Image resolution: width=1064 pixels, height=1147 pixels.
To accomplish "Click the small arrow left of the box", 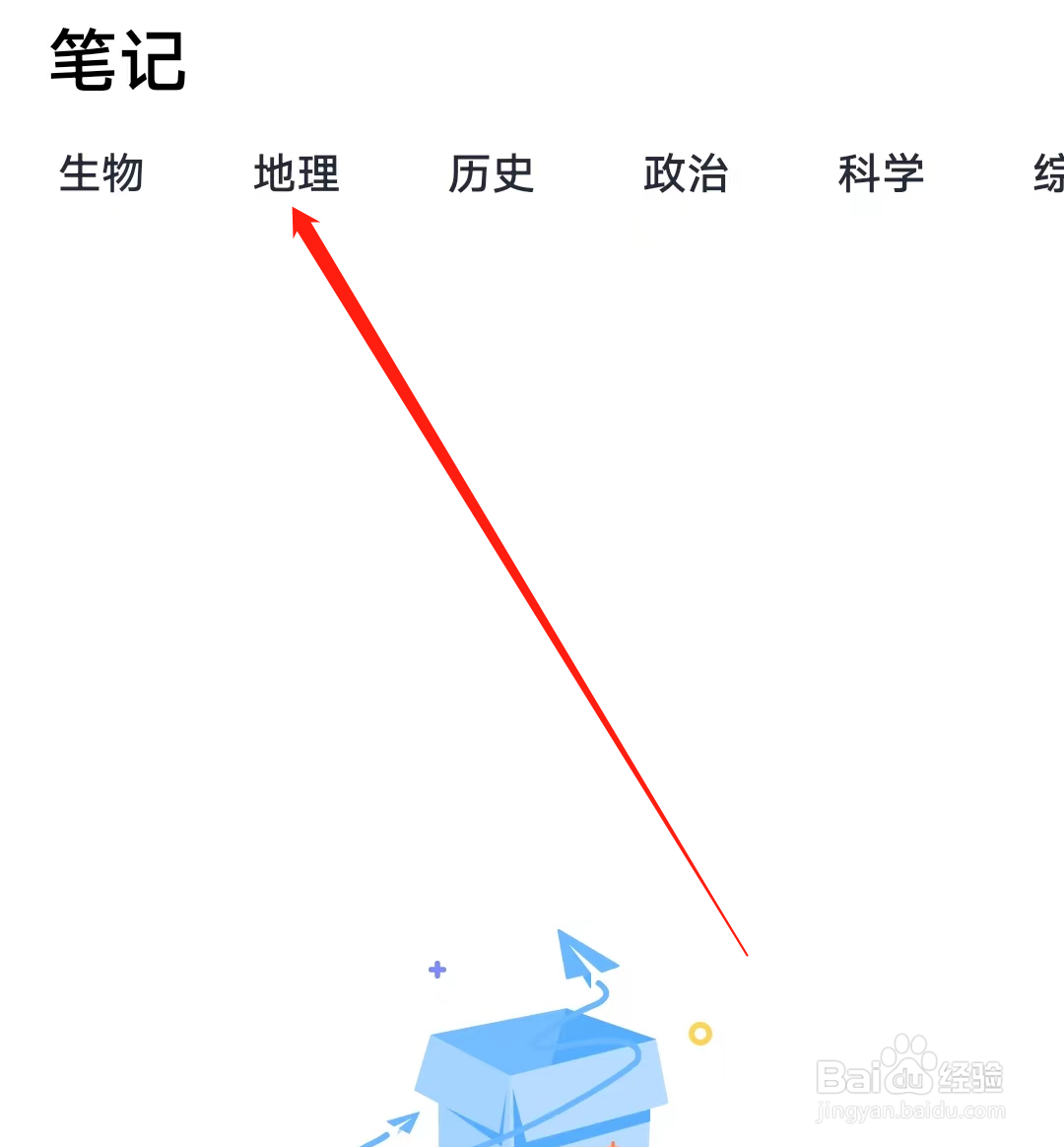I will pos(404,1123).
